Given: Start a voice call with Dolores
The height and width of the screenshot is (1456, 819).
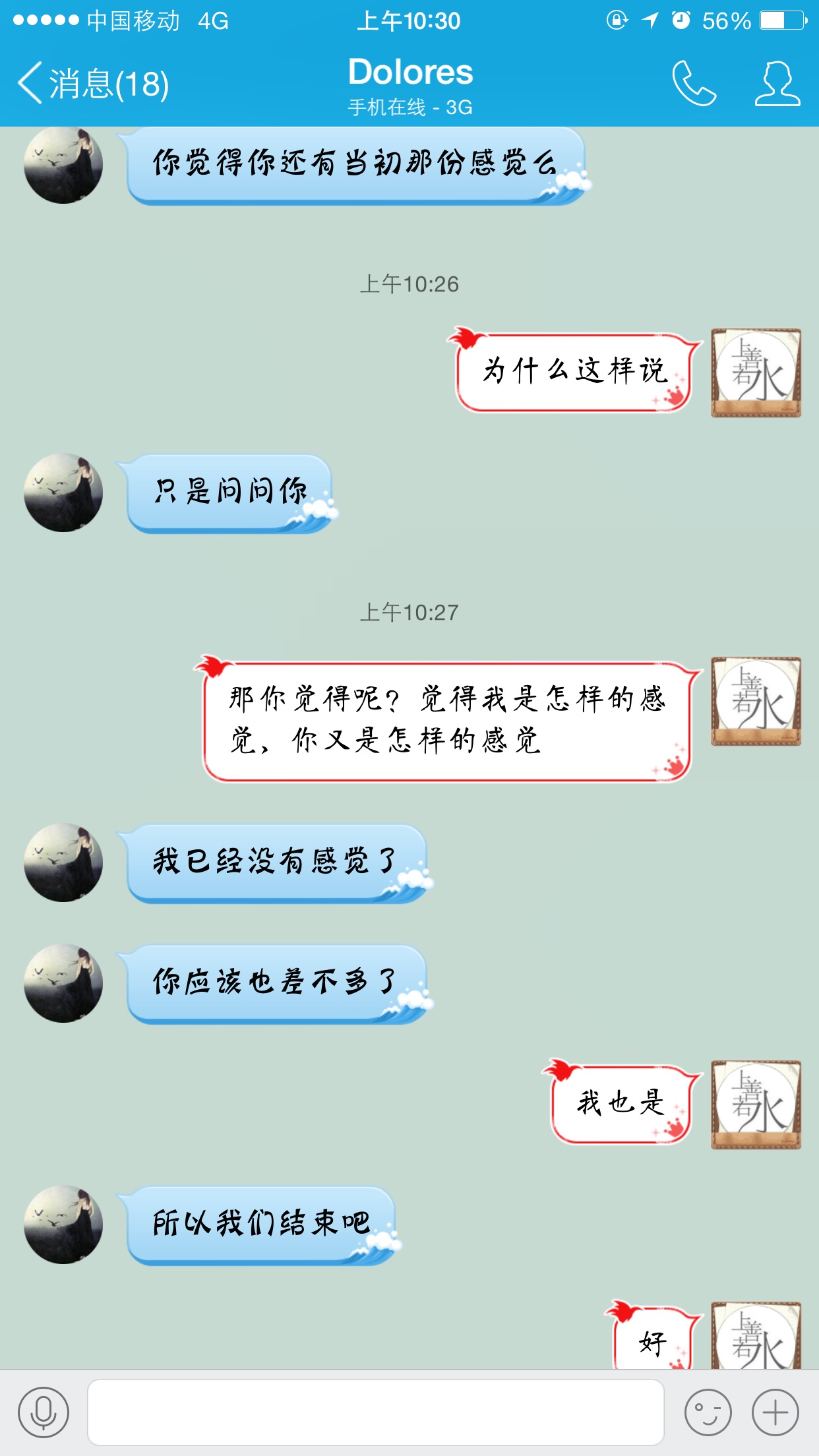Looking at the screenshot, I should point(694,84).
